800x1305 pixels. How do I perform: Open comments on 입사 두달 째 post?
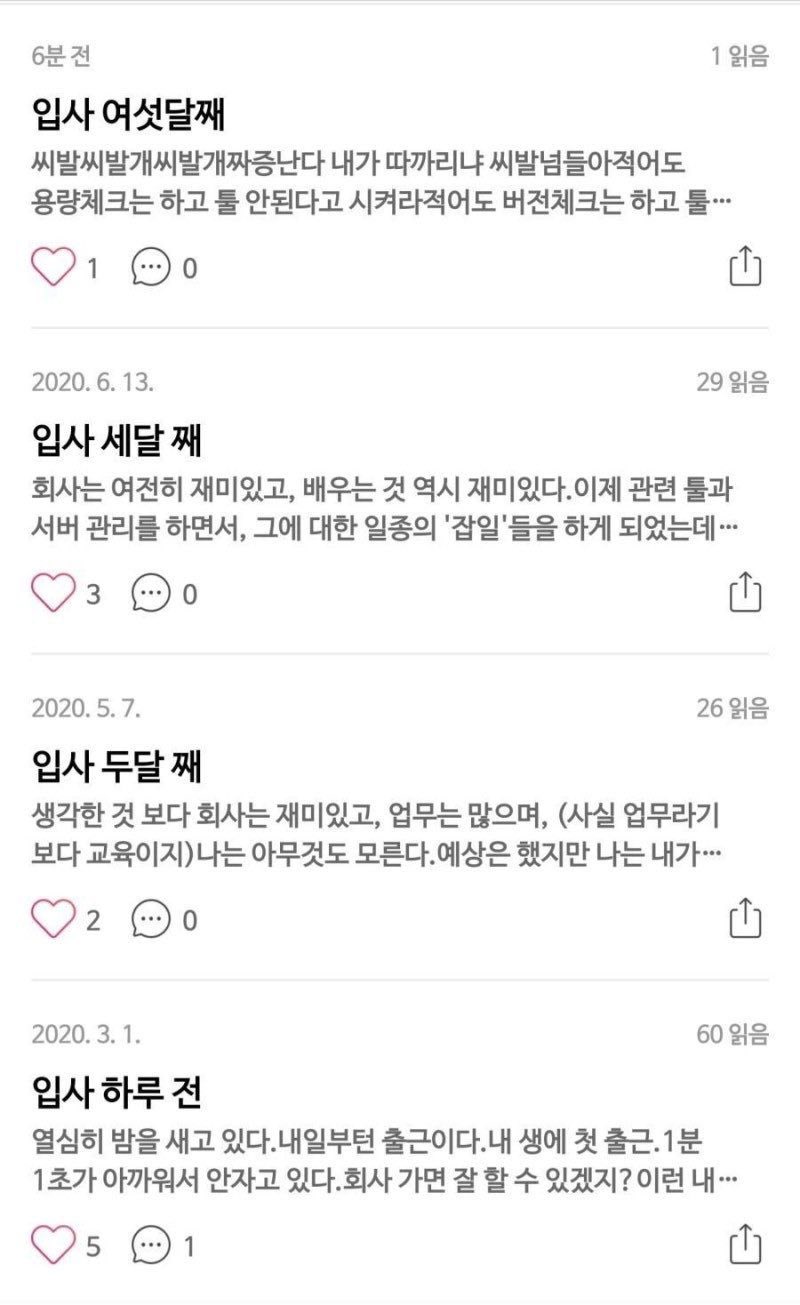click(152, 919)
